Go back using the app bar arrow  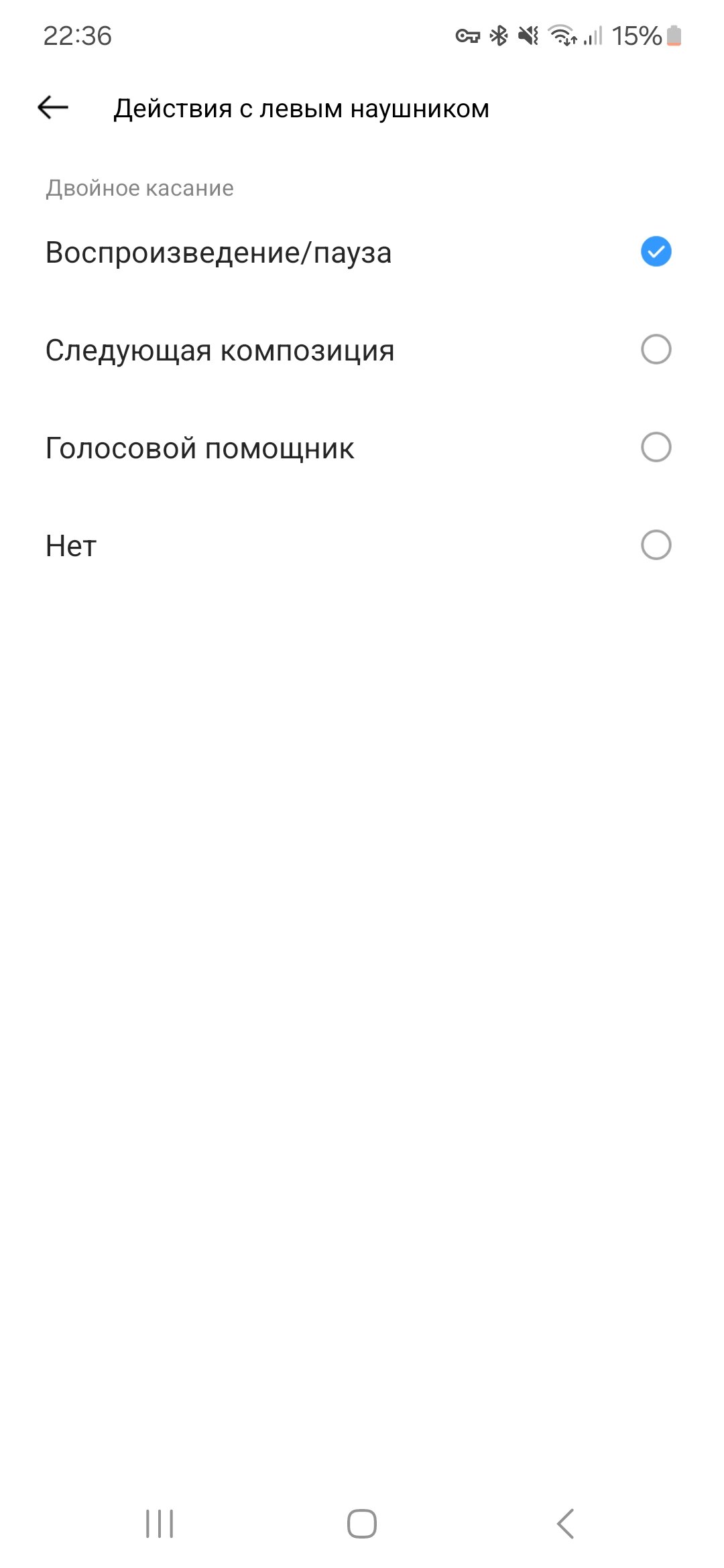click(53, 107)
